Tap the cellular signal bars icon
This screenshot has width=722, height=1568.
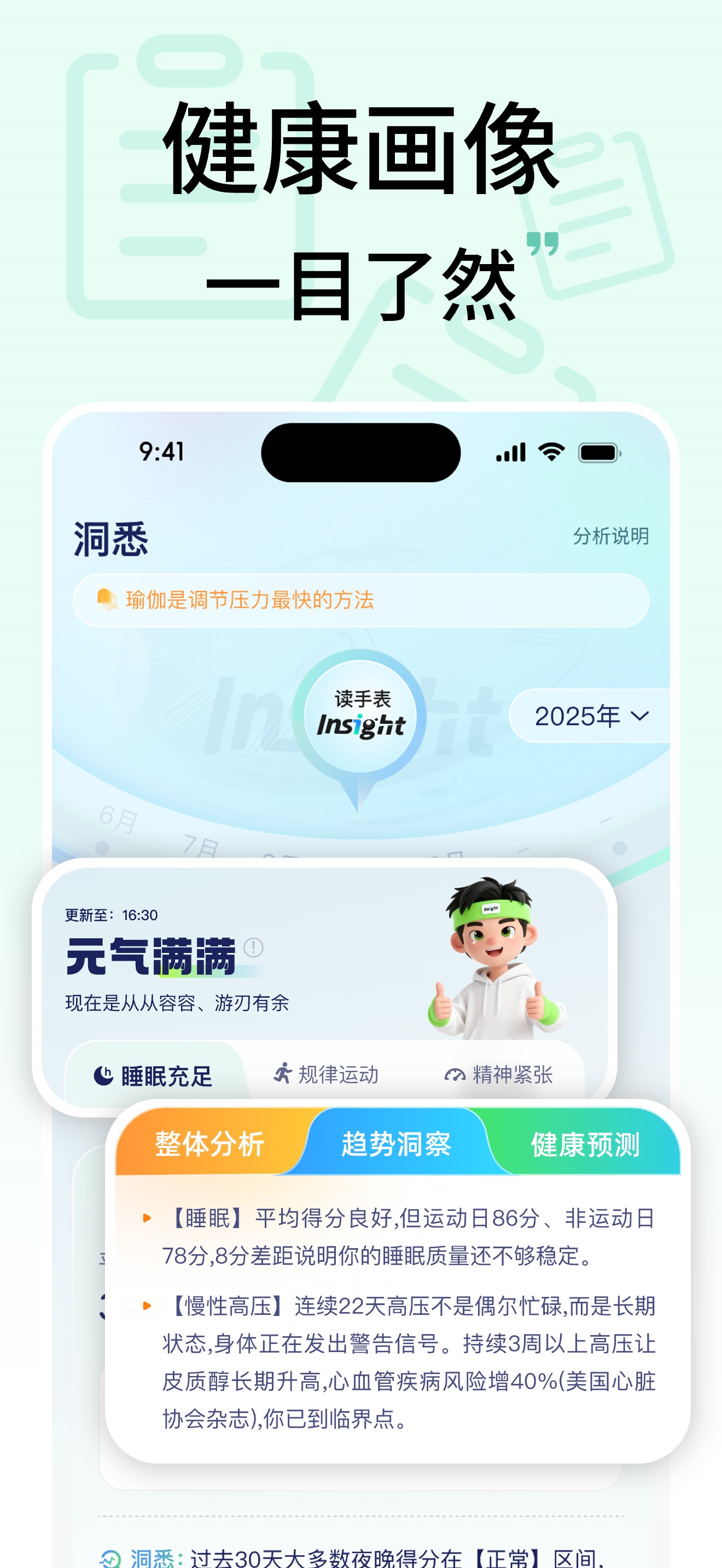(x=511, y=452)
